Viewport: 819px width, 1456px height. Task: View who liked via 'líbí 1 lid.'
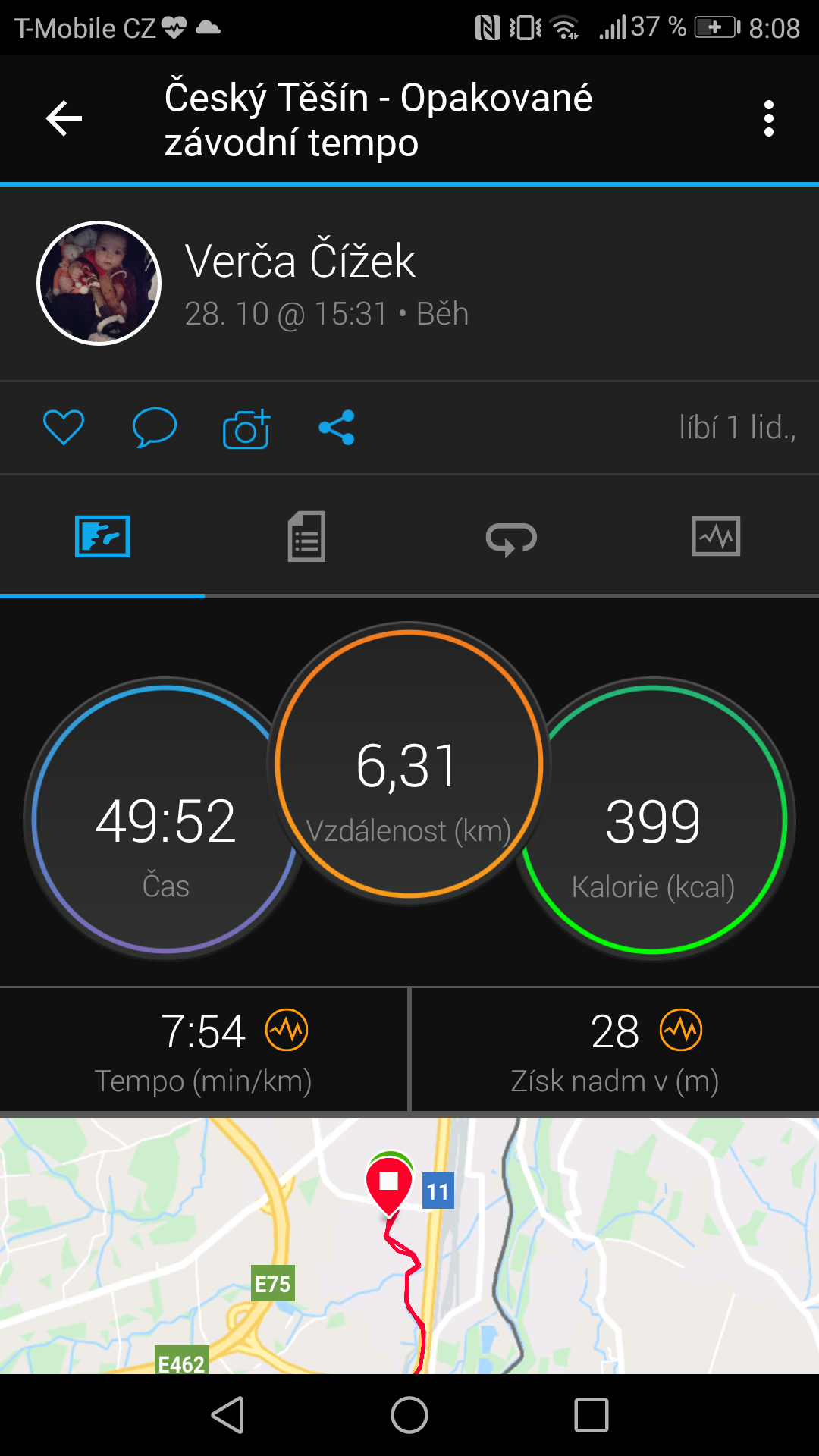pyautogui.click(x=737, y=428)
